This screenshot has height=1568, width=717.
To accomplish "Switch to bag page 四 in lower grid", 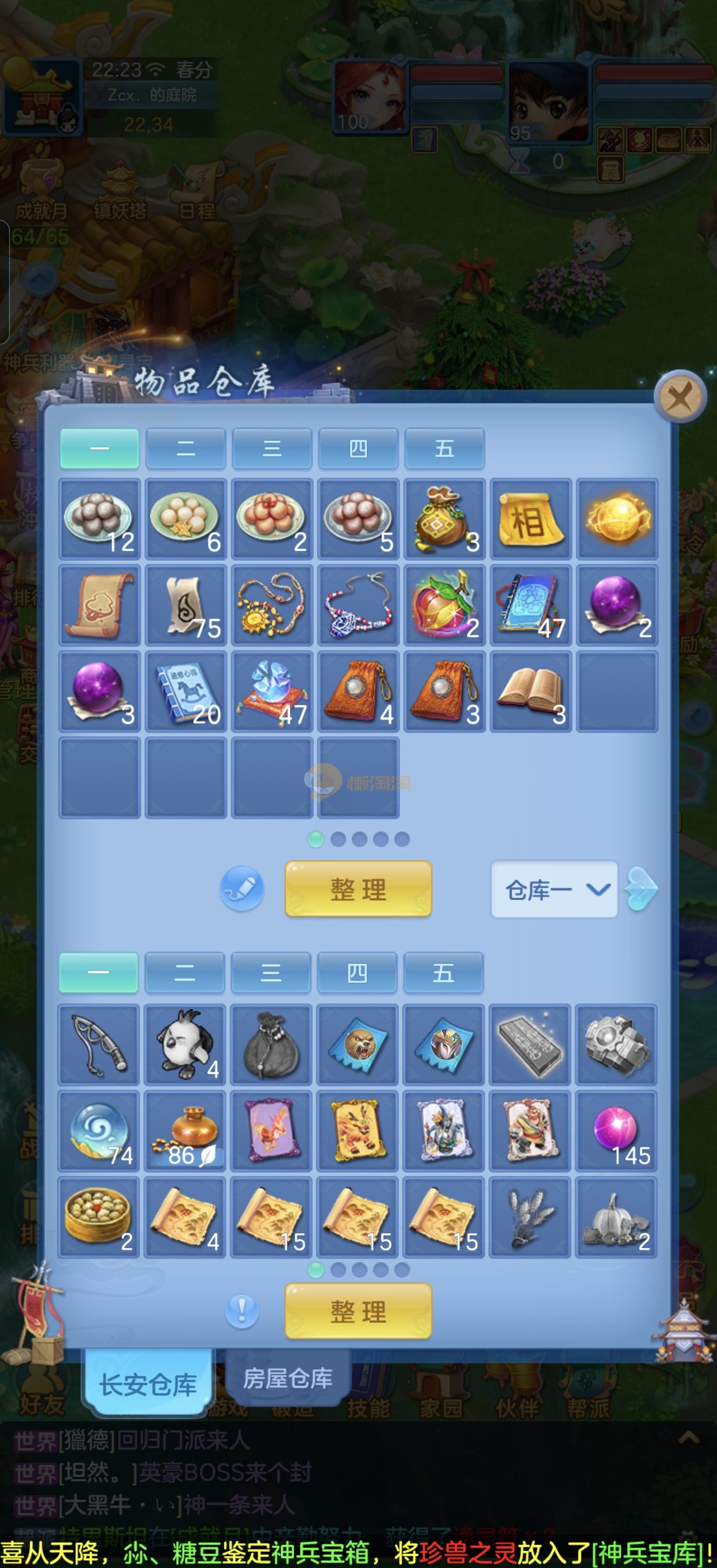I will coord(357,973).
